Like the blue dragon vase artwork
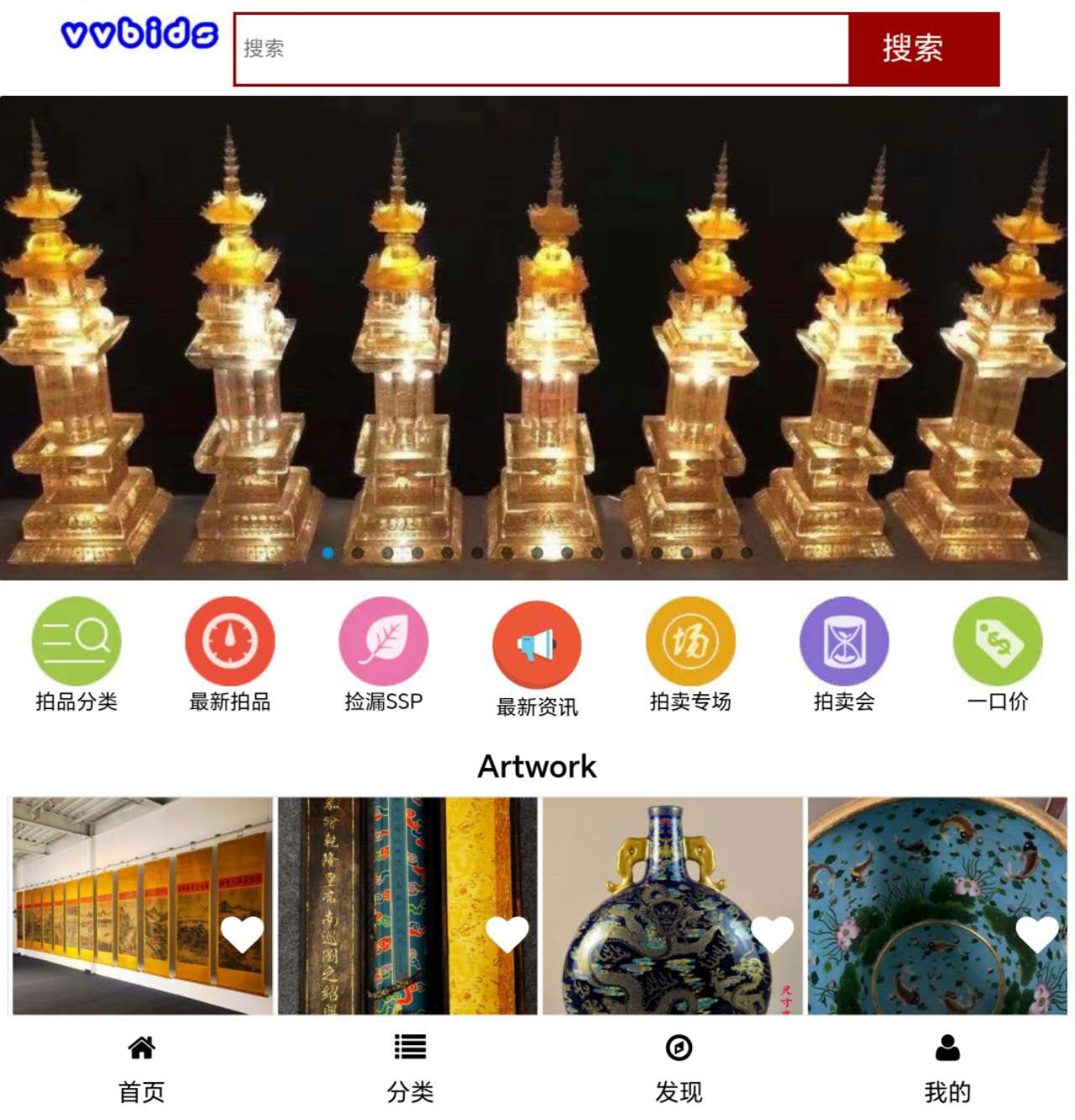The image size is (1075, 1120). point(772,934)
